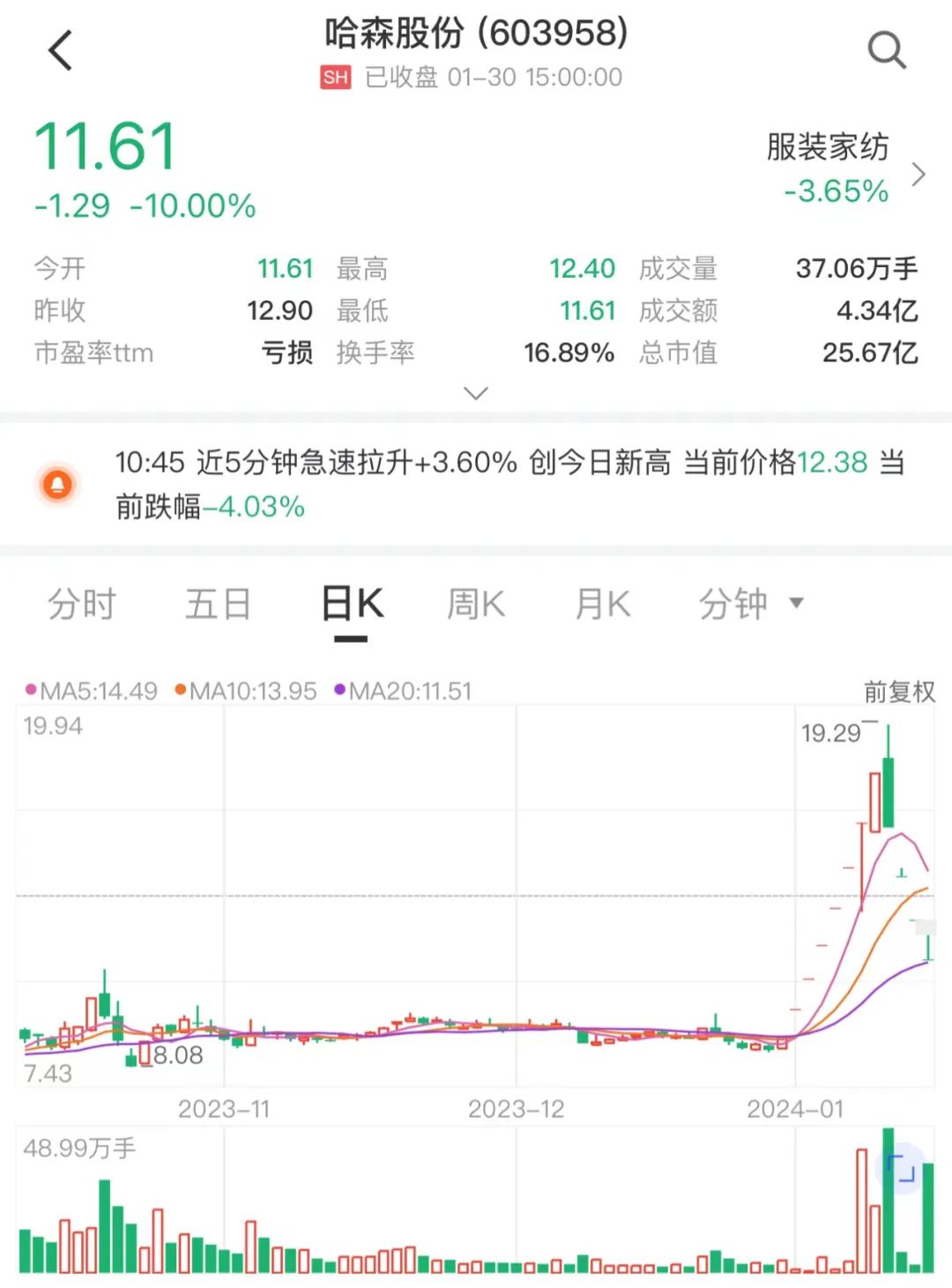Go back using the top-left arrow
Viewport: 952px width, 1288px height.
pos(60,50)
